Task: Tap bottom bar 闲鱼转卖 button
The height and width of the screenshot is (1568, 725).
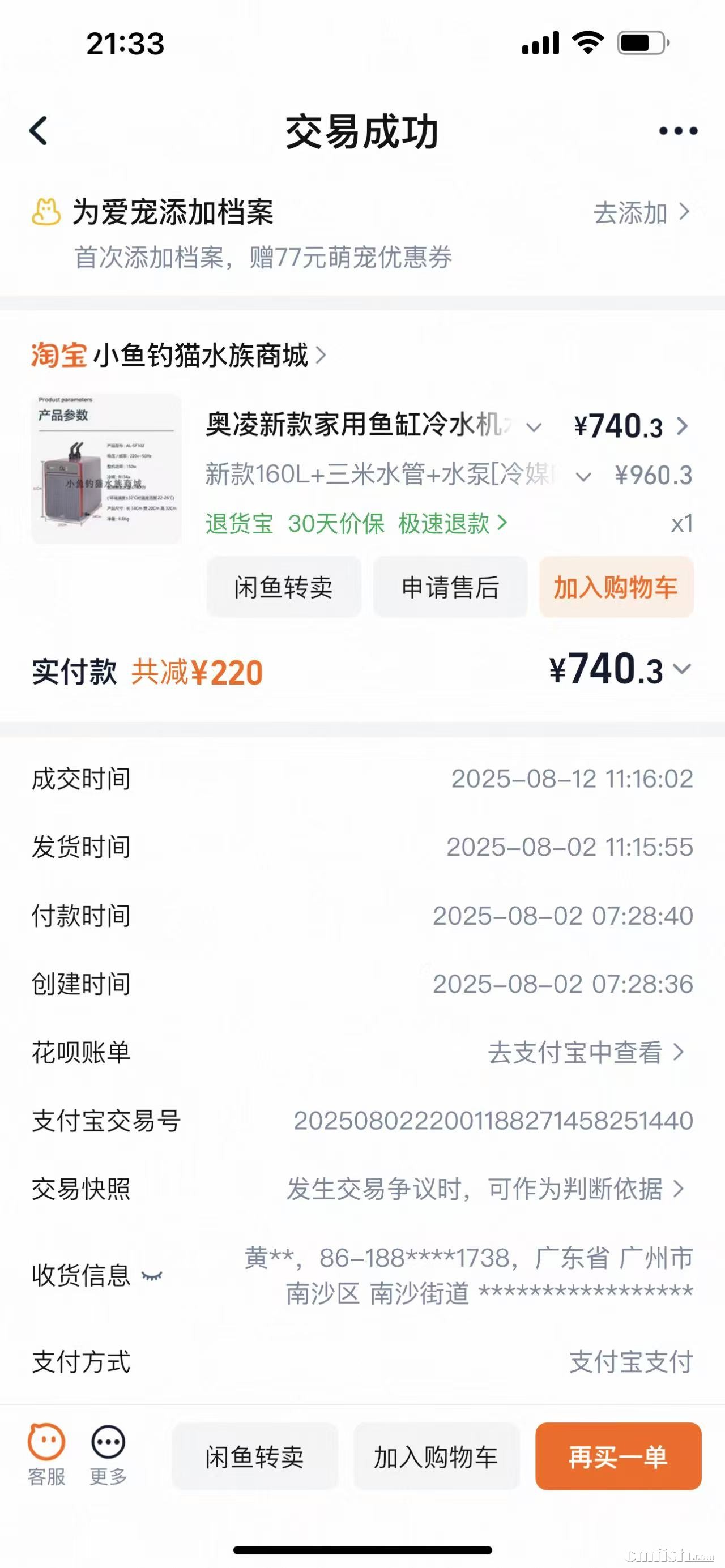Action: point(254,1456)
